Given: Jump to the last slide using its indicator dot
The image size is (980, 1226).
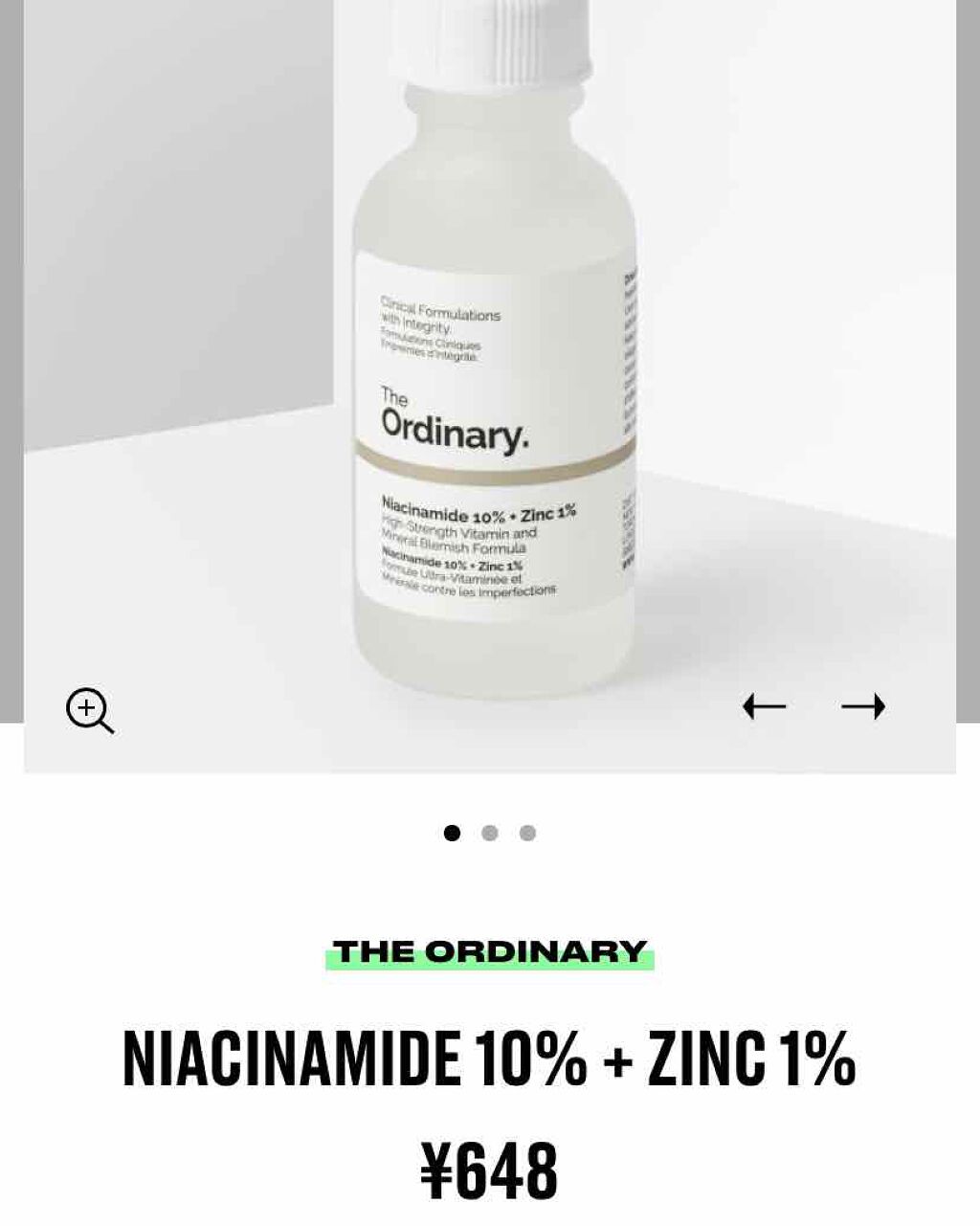Looking at the screenshot, I should click(528, 833).
